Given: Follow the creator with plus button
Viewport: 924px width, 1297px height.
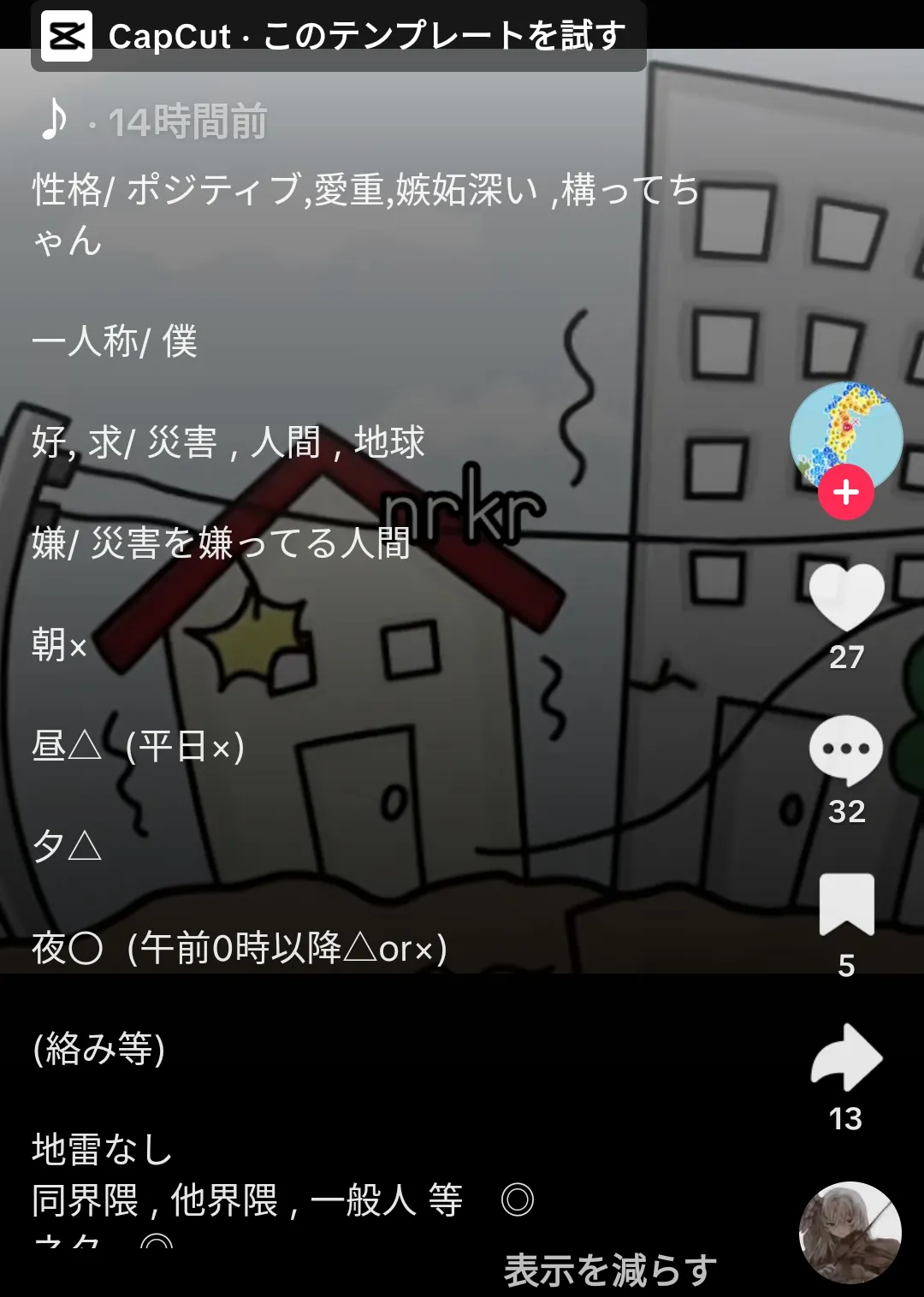Looking at the screenshot, I should click(x=845, y=493).
